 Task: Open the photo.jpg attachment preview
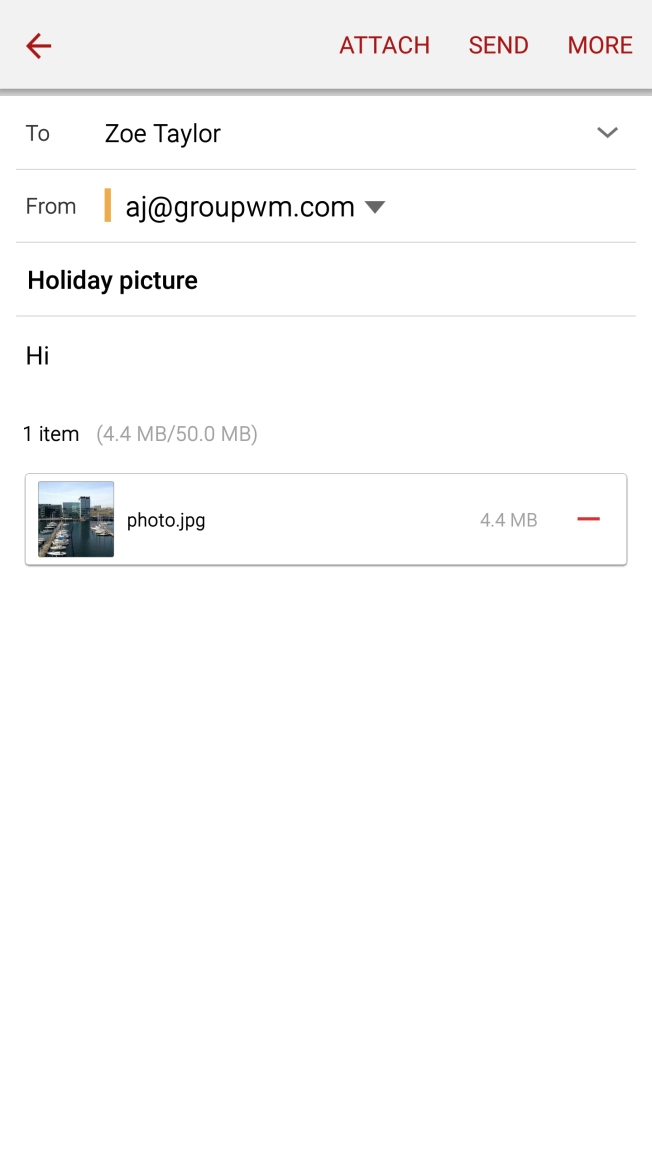click(x=76, y=519)
